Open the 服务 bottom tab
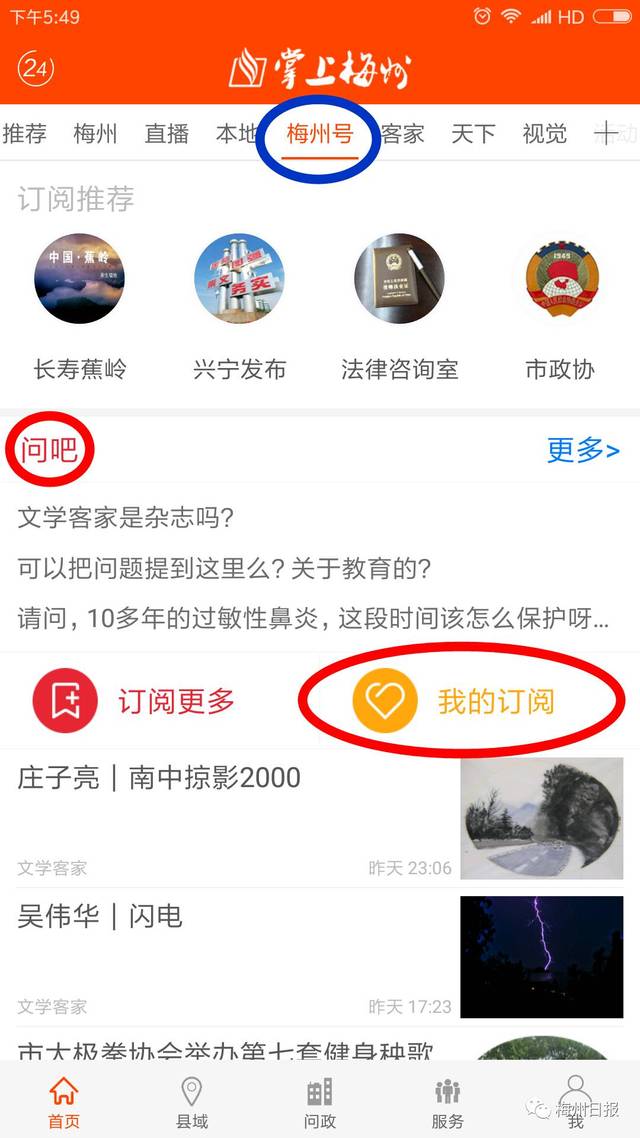 (x=447, y=1102)
